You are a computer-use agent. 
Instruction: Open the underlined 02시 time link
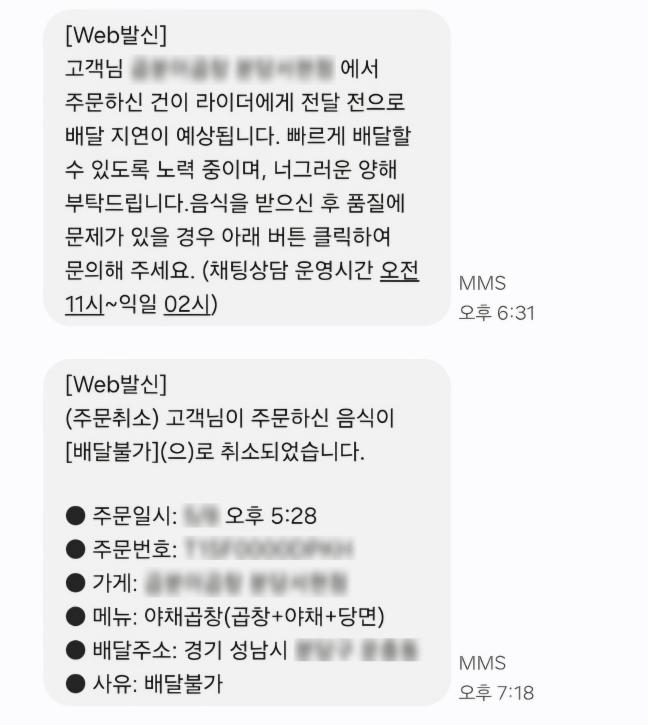186,304
